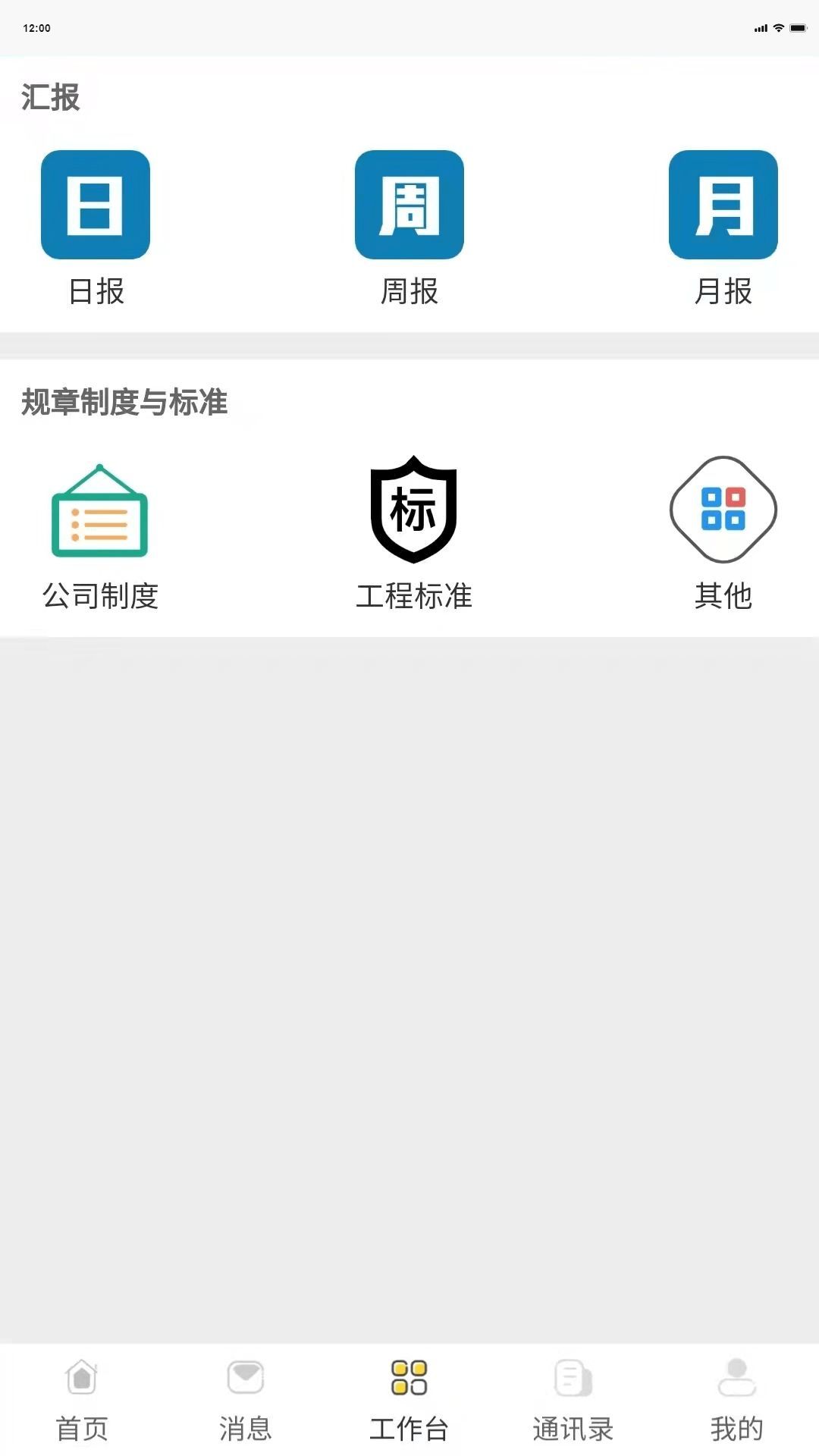
Task: Switch to the 通讯录 tab
Action: coord(572,1426)
